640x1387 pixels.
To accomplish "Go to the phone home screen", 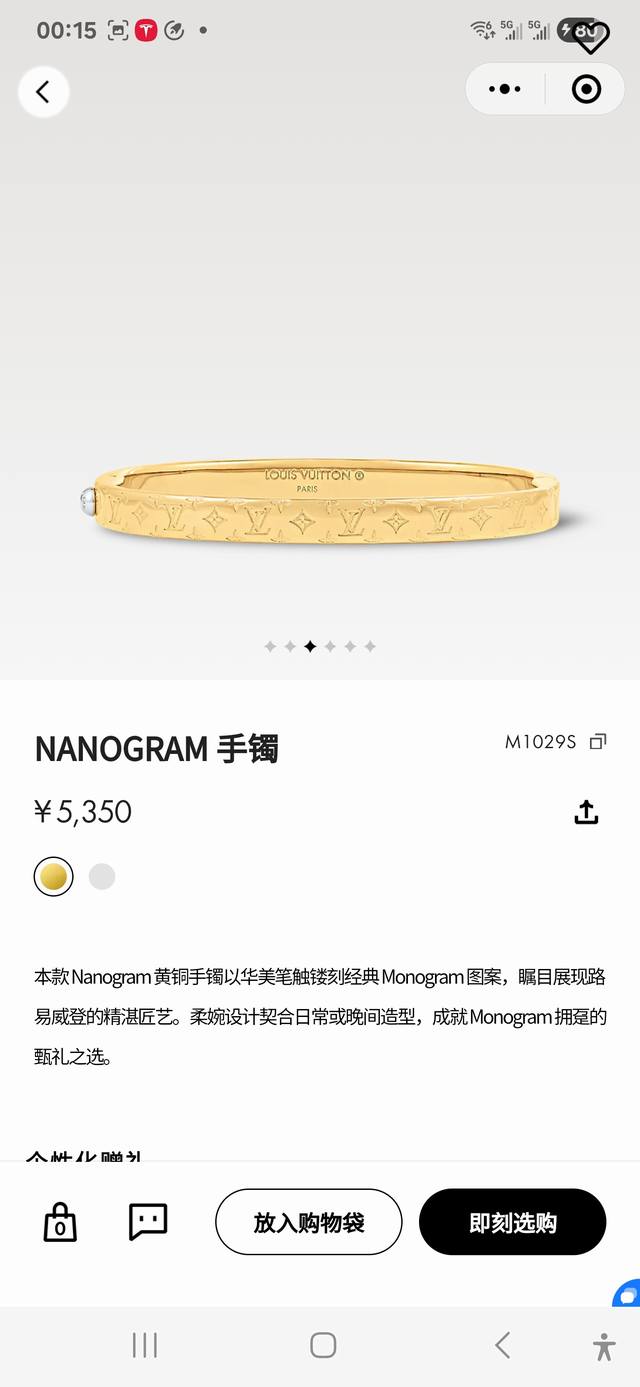I will (323, 1345).
